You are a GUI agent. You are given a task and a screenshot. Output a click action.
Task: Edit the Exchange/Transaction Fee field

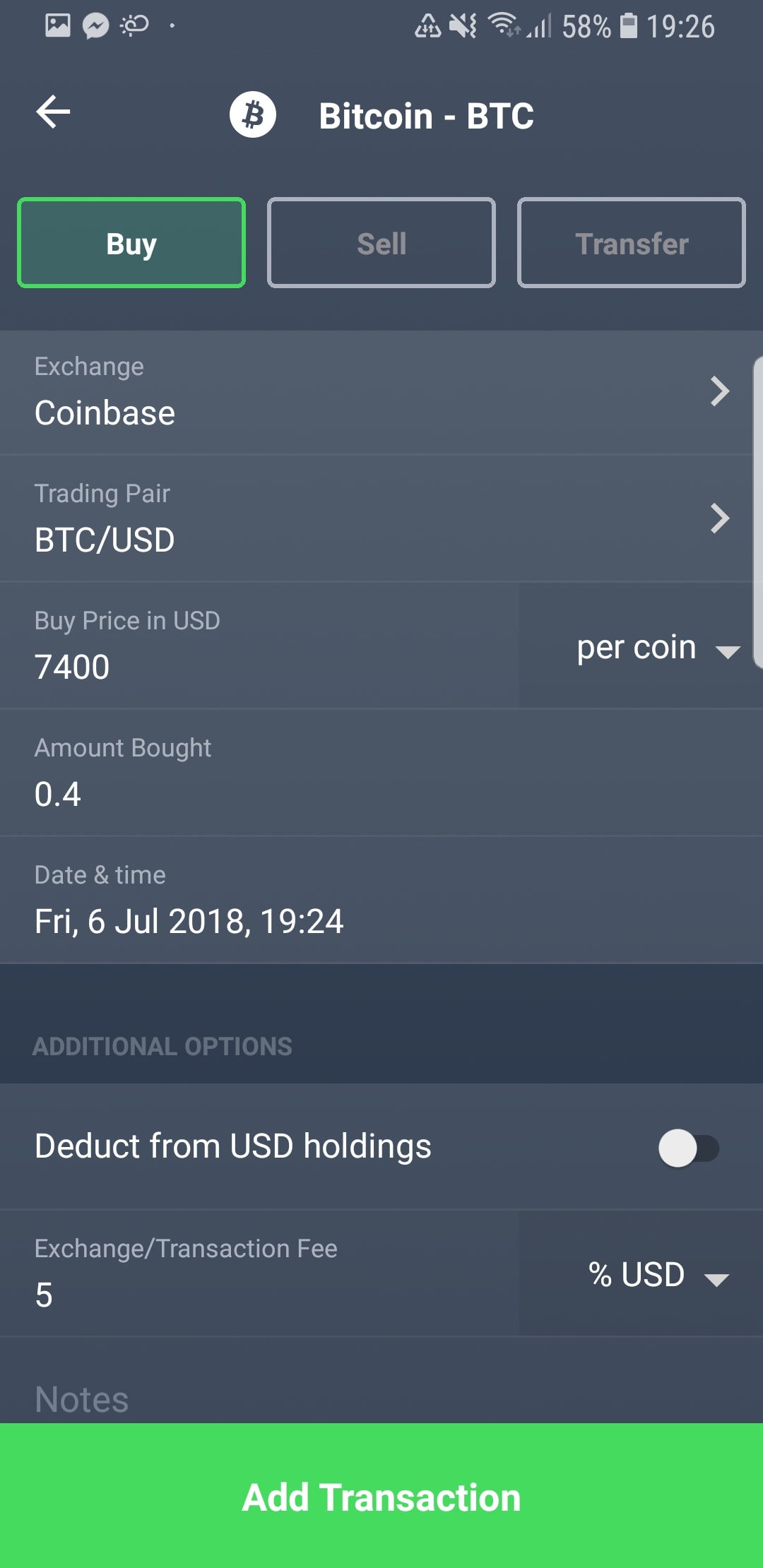(x=259, y=1273)
